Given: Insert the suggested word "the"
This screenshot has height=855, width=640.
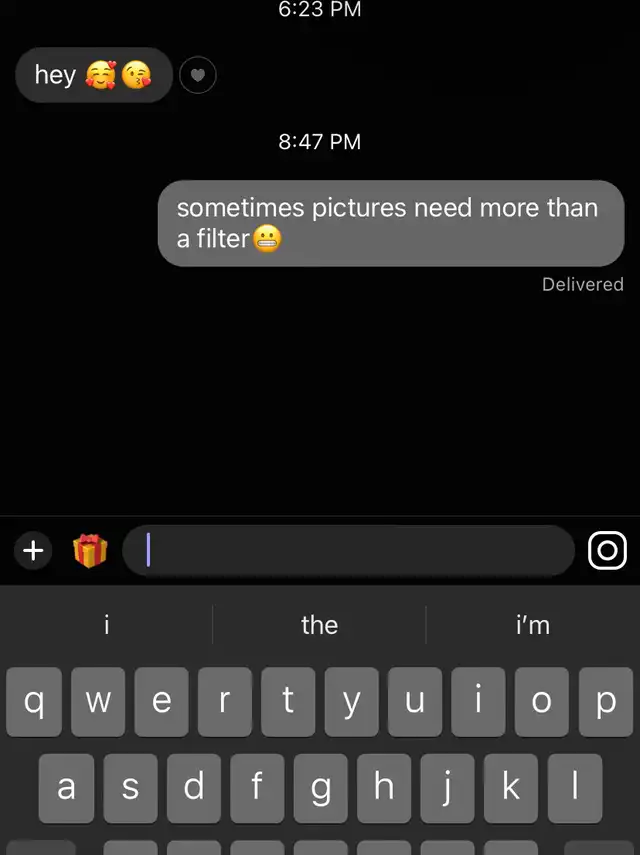Looking at the screenshot, I should [x=319, y=625].
